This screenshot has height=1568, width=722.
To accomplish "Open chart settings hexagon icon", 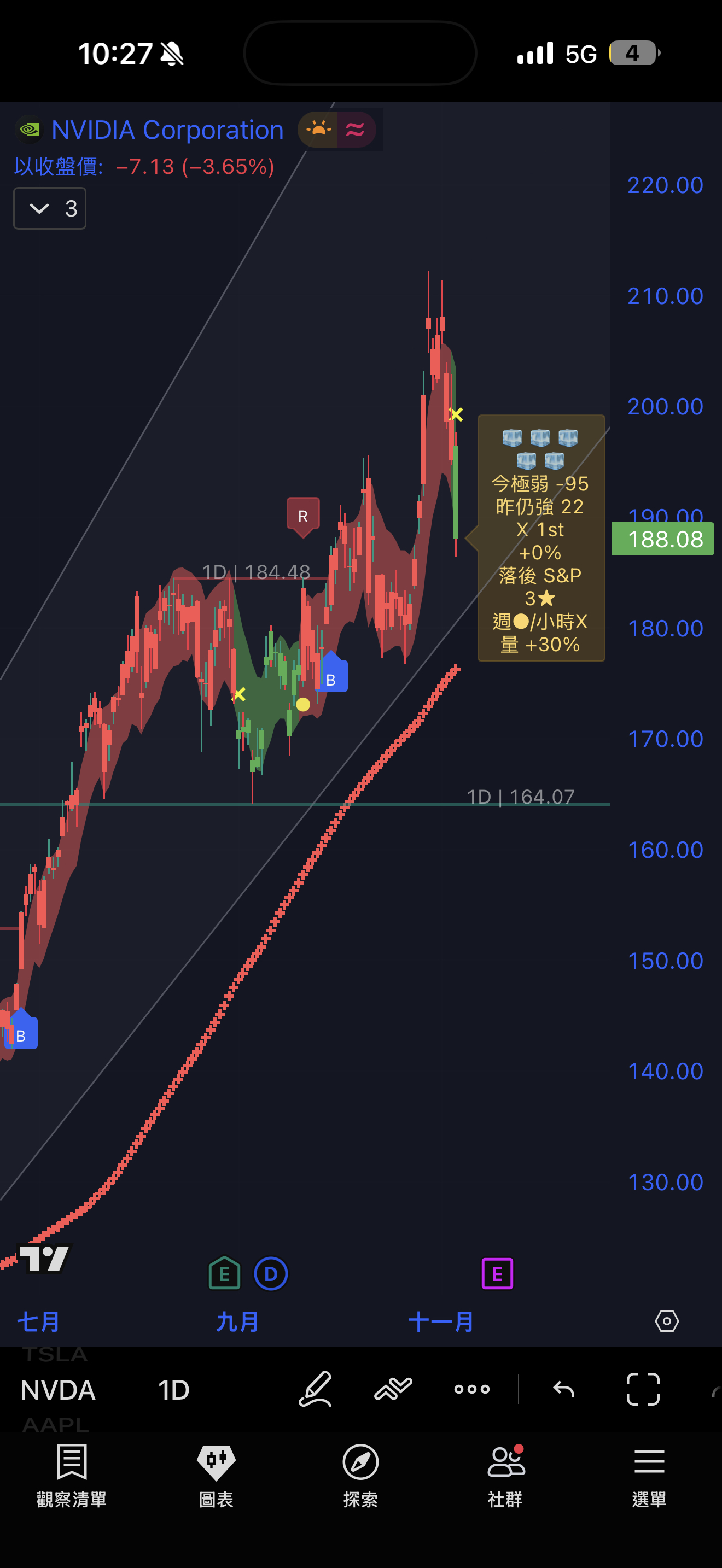I will click(x=667, y=1321).
